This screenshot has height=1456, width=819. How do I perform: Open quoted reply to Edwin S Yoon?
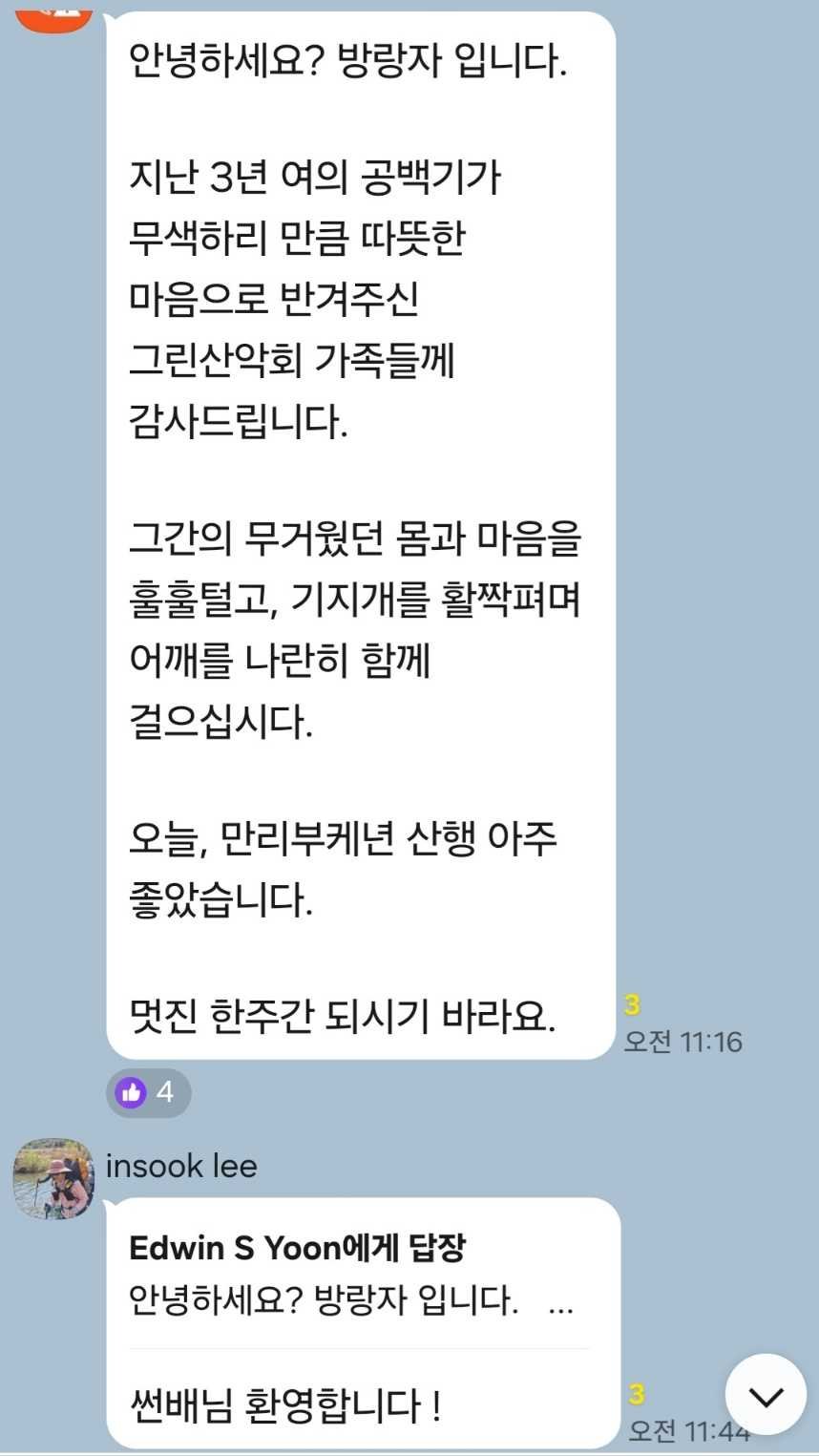(x=351, y=1275)
